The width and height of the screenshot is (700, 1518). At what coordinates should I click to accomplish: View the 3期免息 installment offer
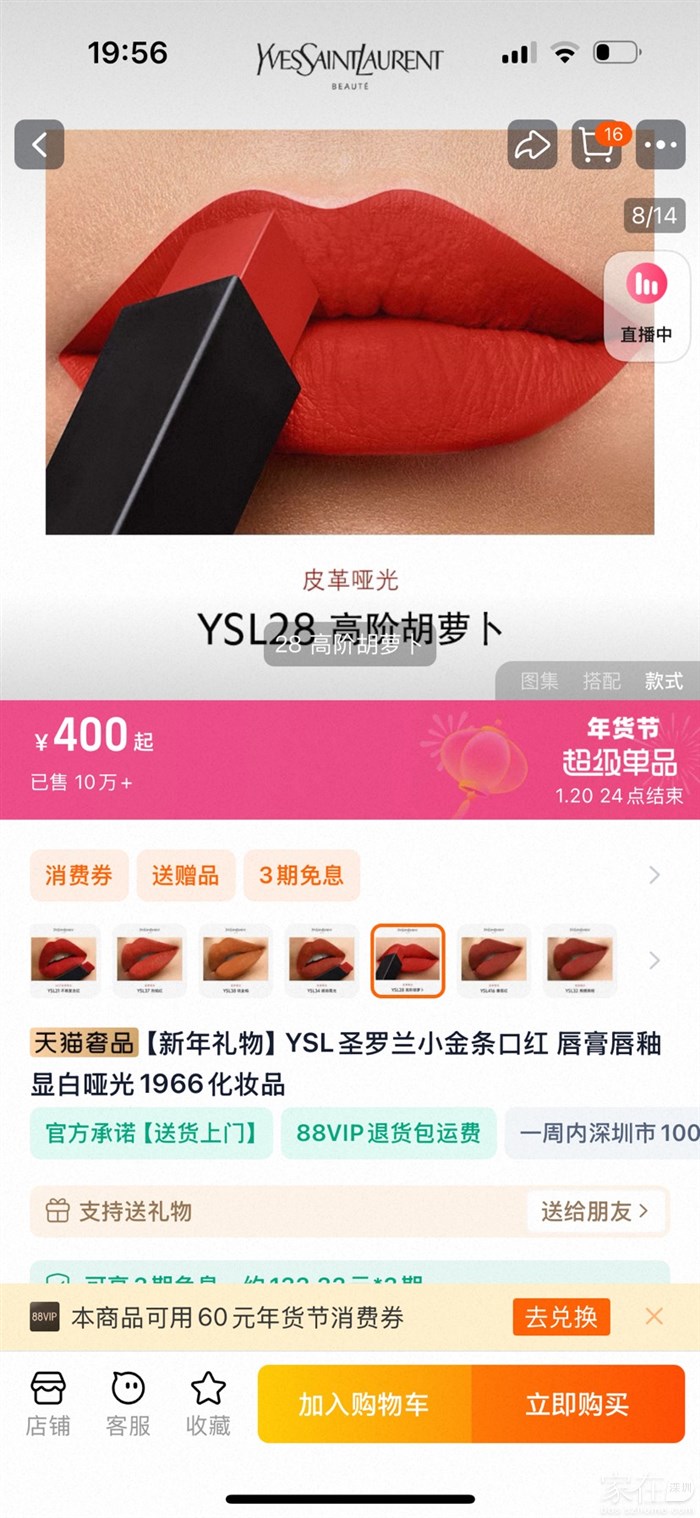(x=301, y=875)
